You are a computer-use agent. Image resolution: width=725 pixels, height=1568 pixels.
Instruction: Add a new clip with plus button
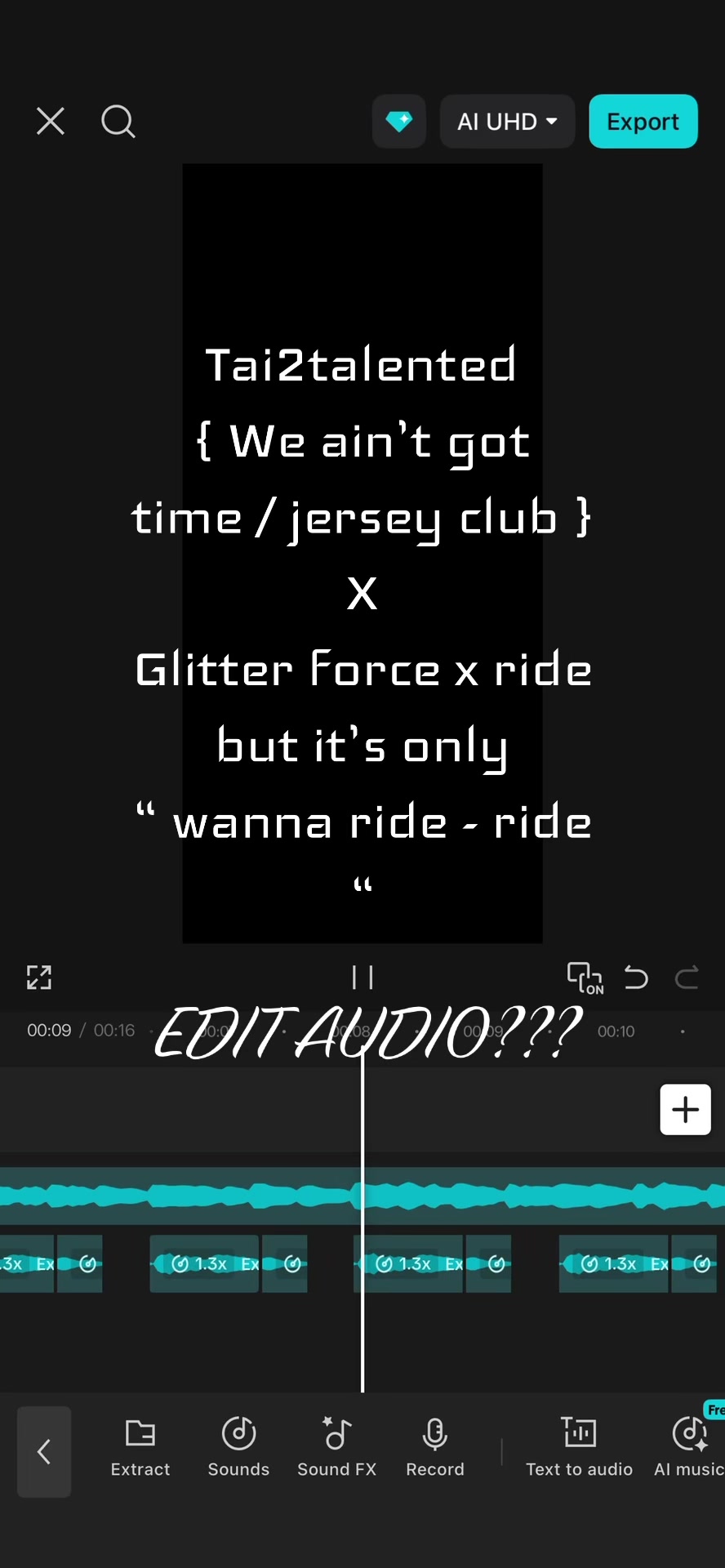685,1110
